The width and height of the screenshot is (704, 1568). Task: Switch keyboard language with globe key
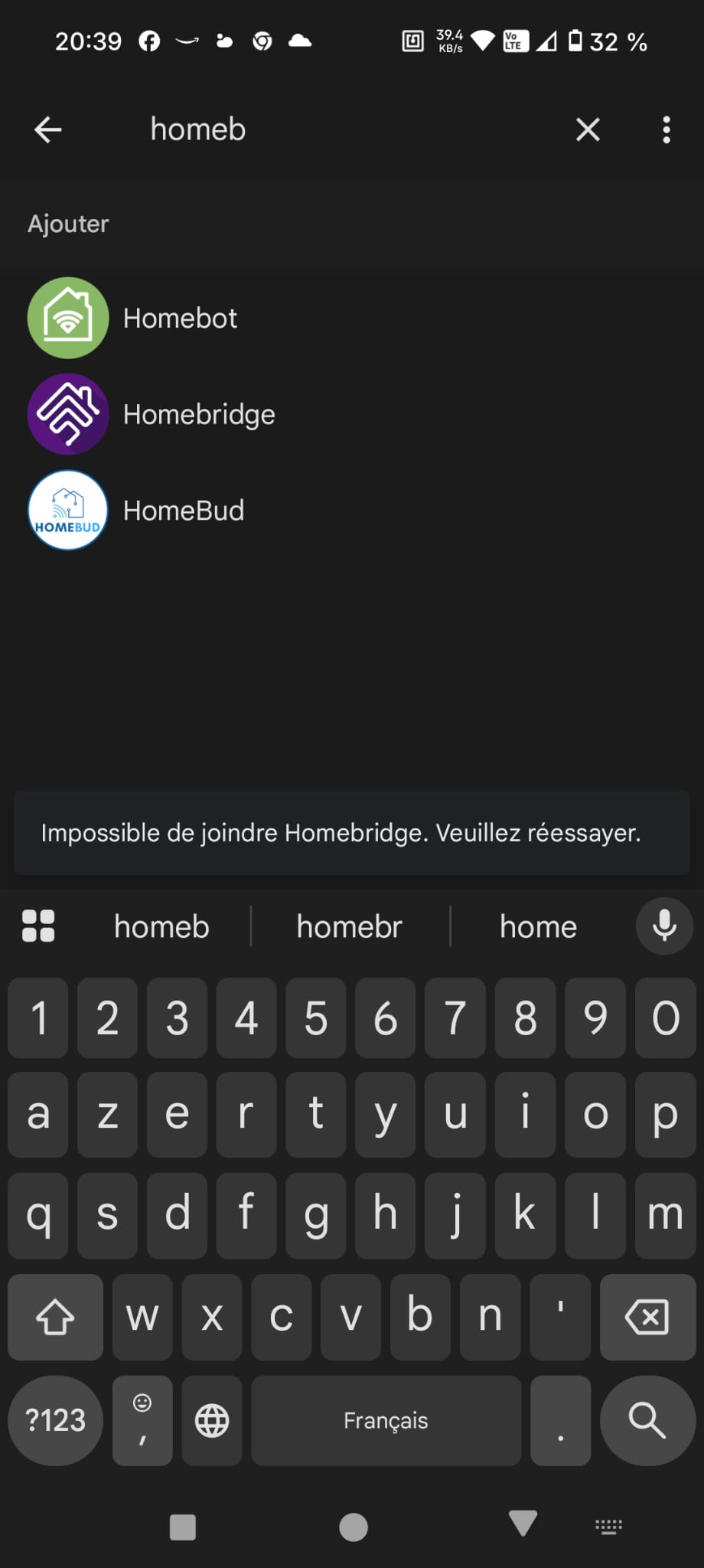point(212,1420)
